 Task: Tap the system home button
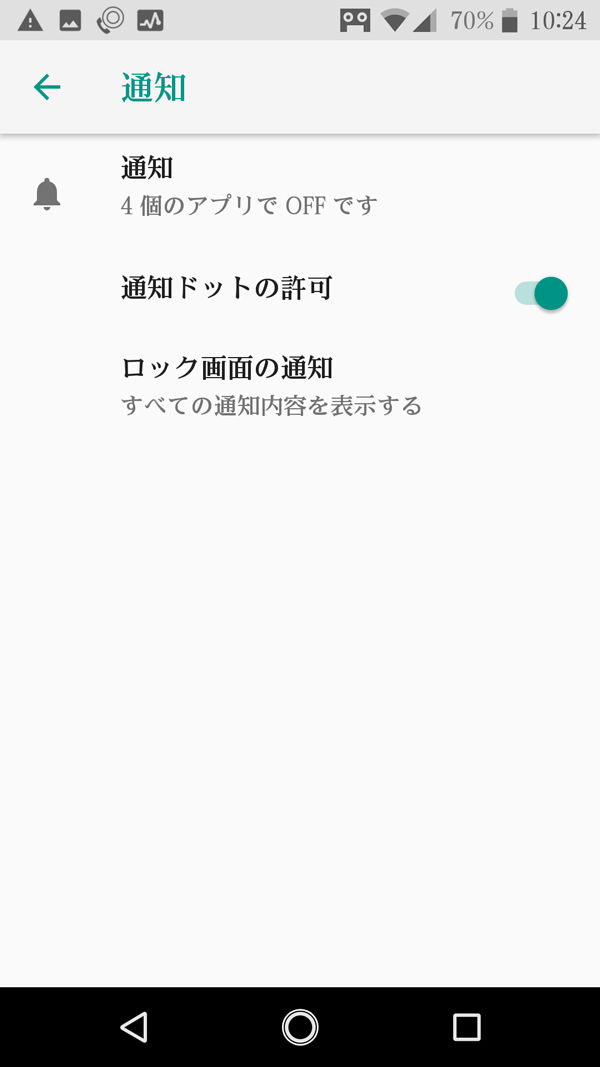(x=300, y=1026)
